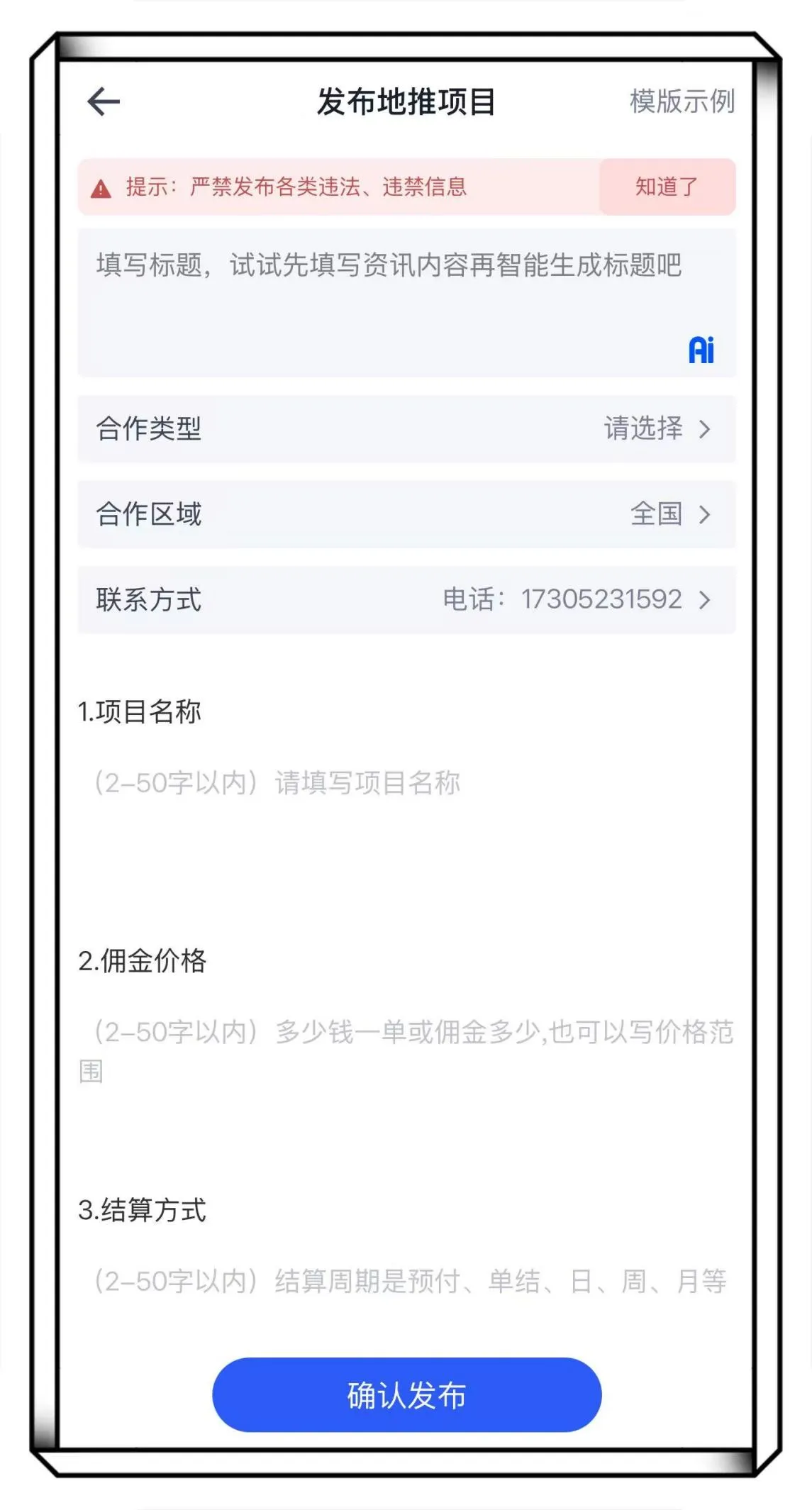Tap the back arrow to exit publishing

(103, 101)
